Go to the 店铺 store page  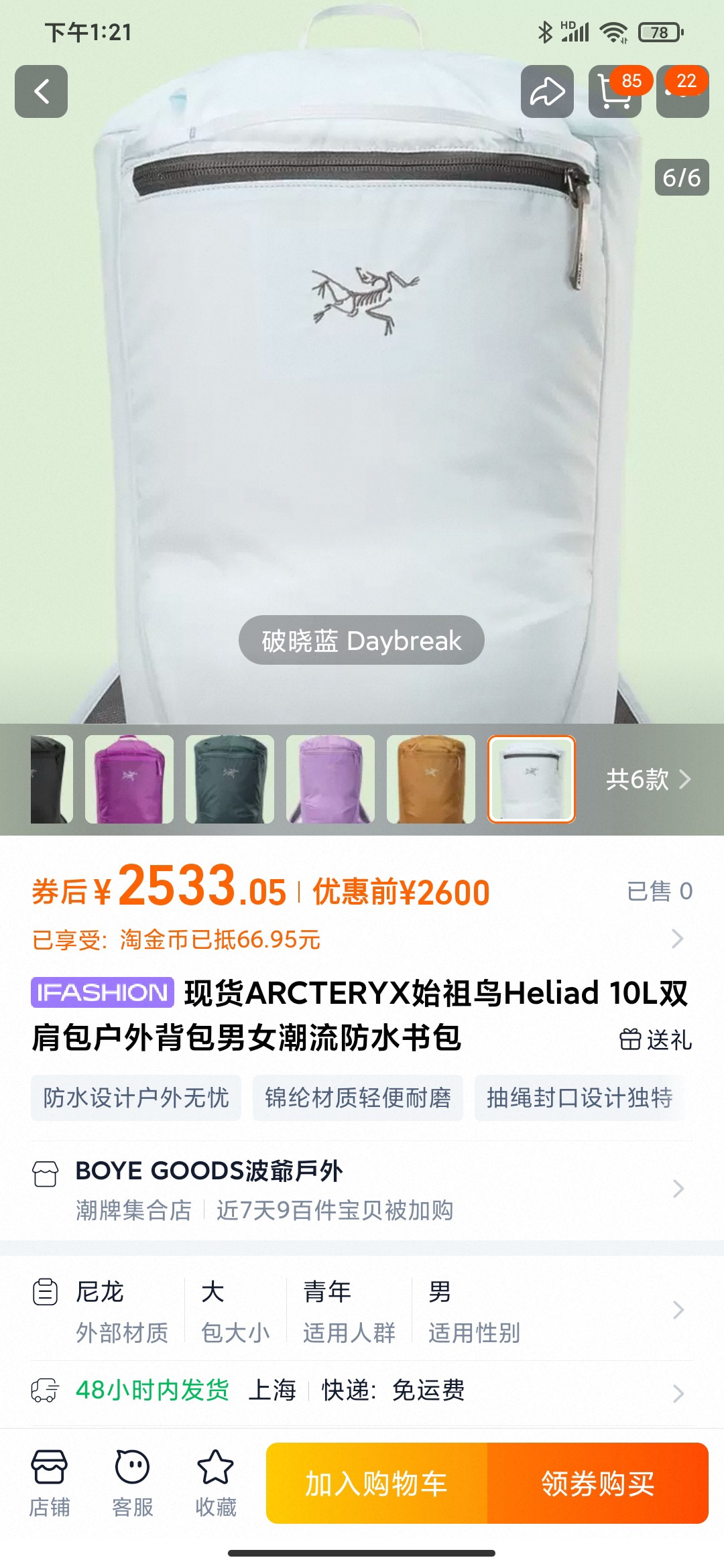(x=49, y=1483)
